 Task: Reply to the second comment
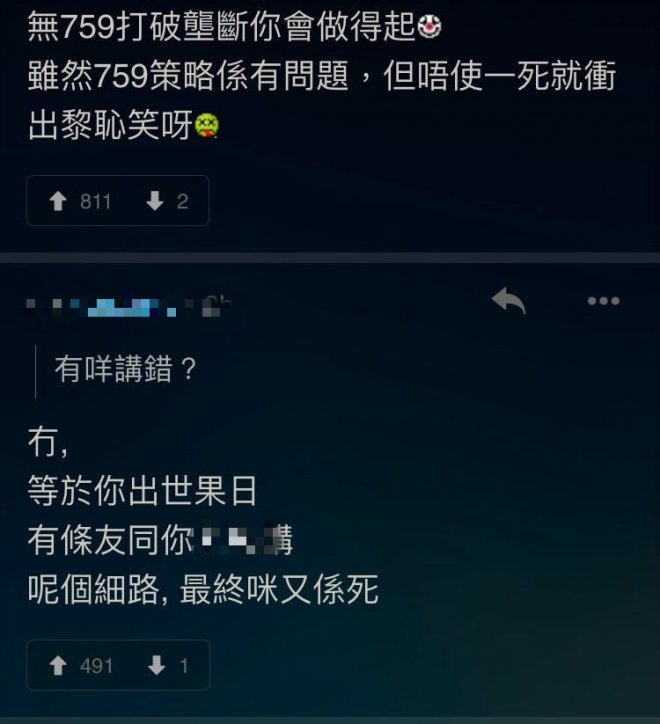(509, 300)
